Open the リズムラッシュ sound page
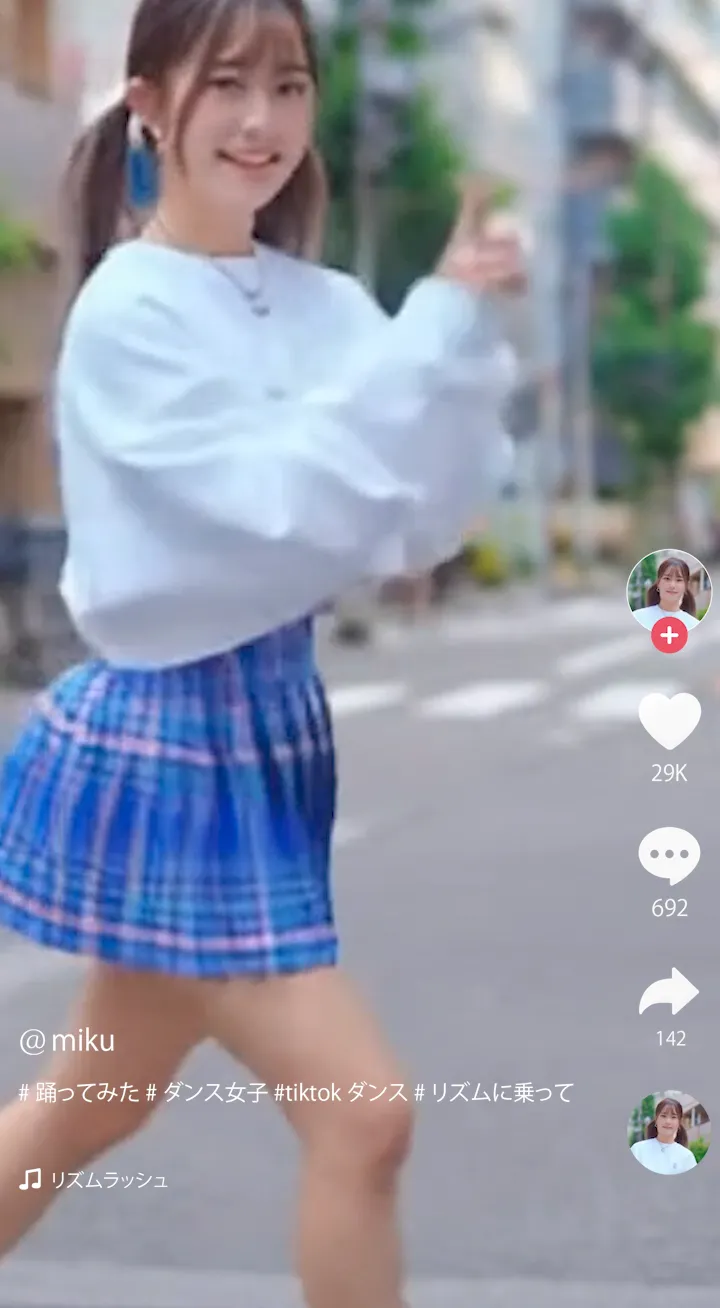This screenshot has height=1308, width=720. (108, 1180)
